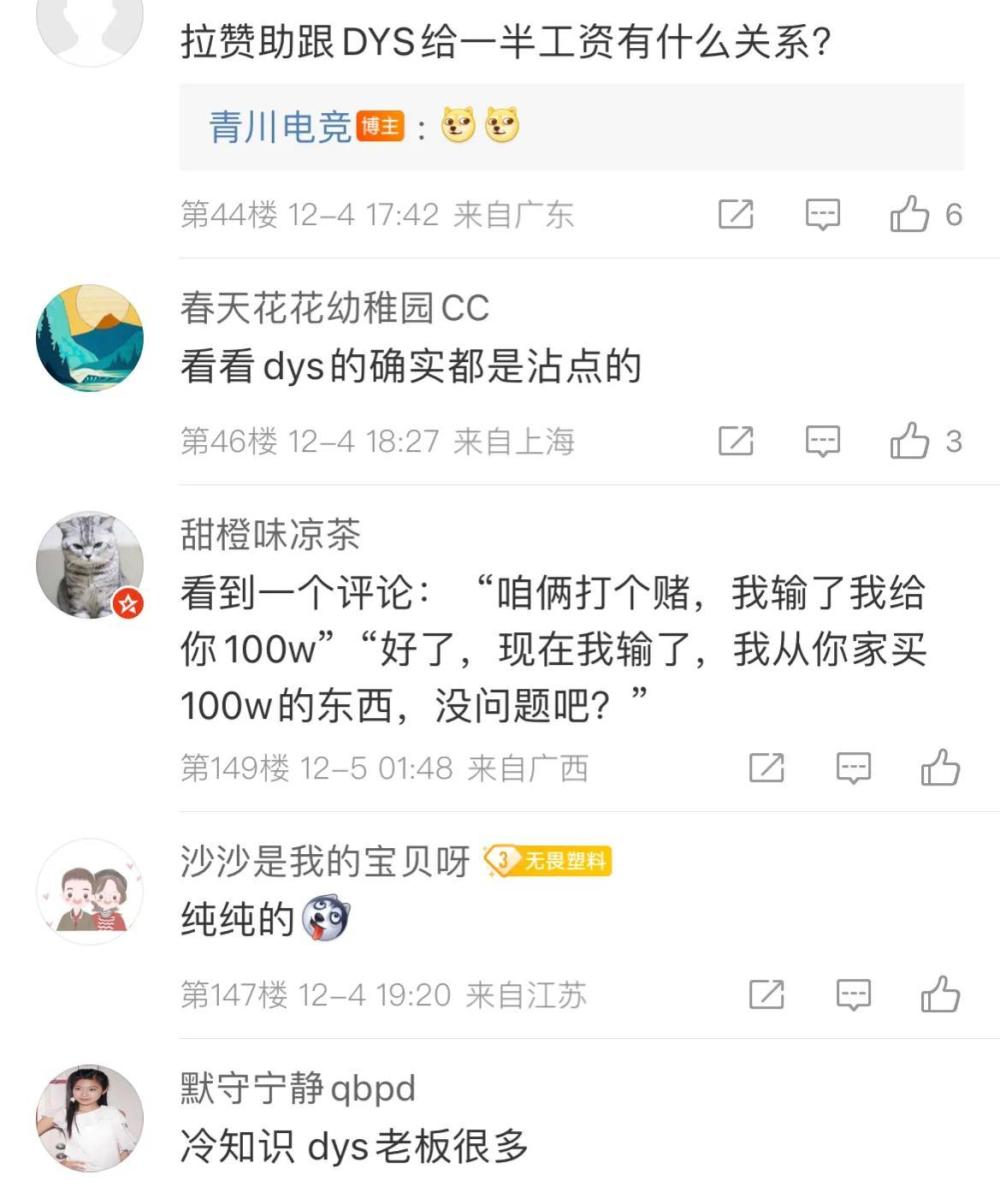This screenshot has width=1000, height=1198.
Task: Share the 第44楼 comment
Action: pyautogui.click(x=736, y=215)
